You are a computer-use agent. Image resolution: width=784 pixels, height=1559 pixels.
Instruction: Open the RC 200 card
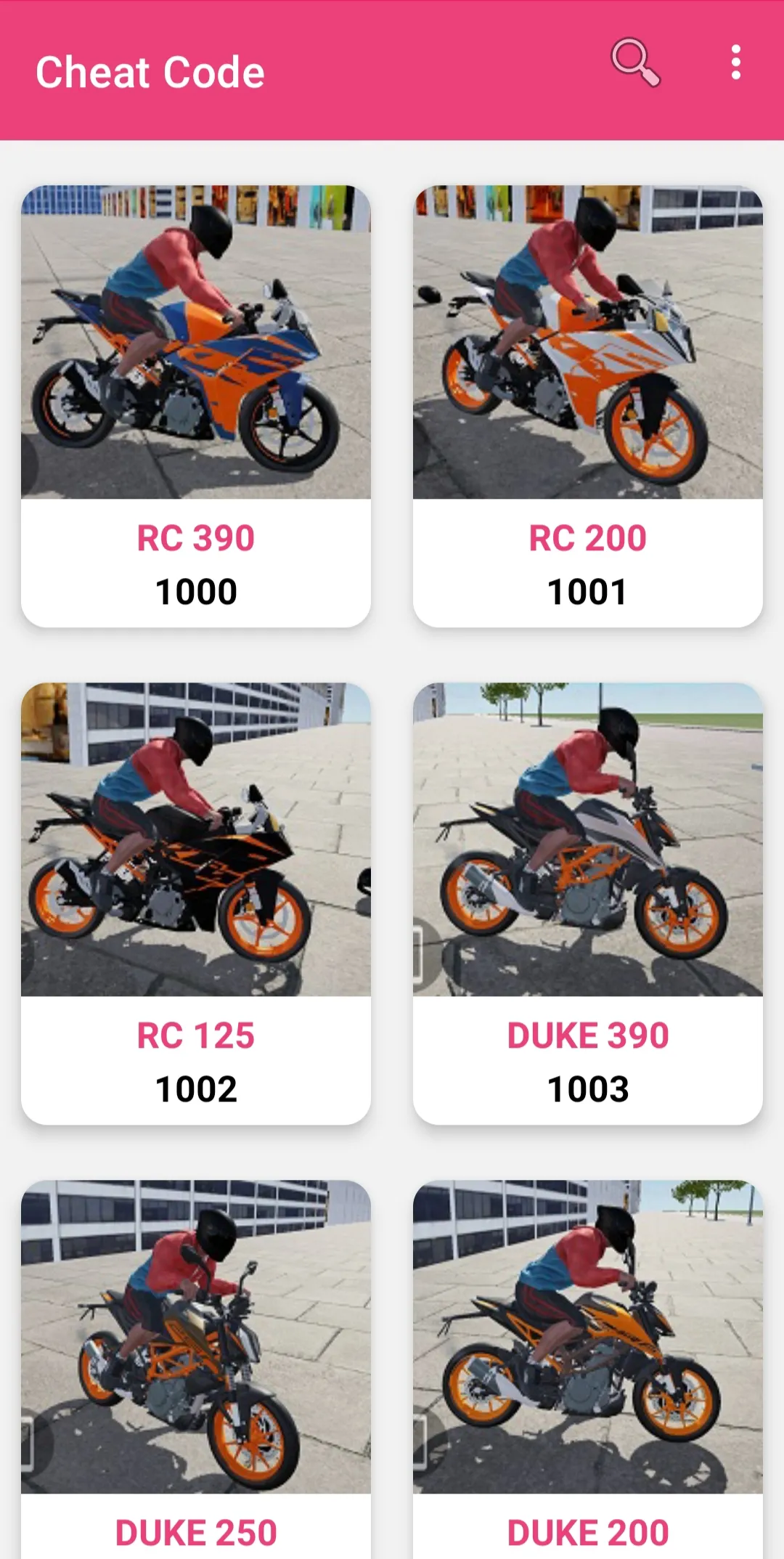pos(587,407)
